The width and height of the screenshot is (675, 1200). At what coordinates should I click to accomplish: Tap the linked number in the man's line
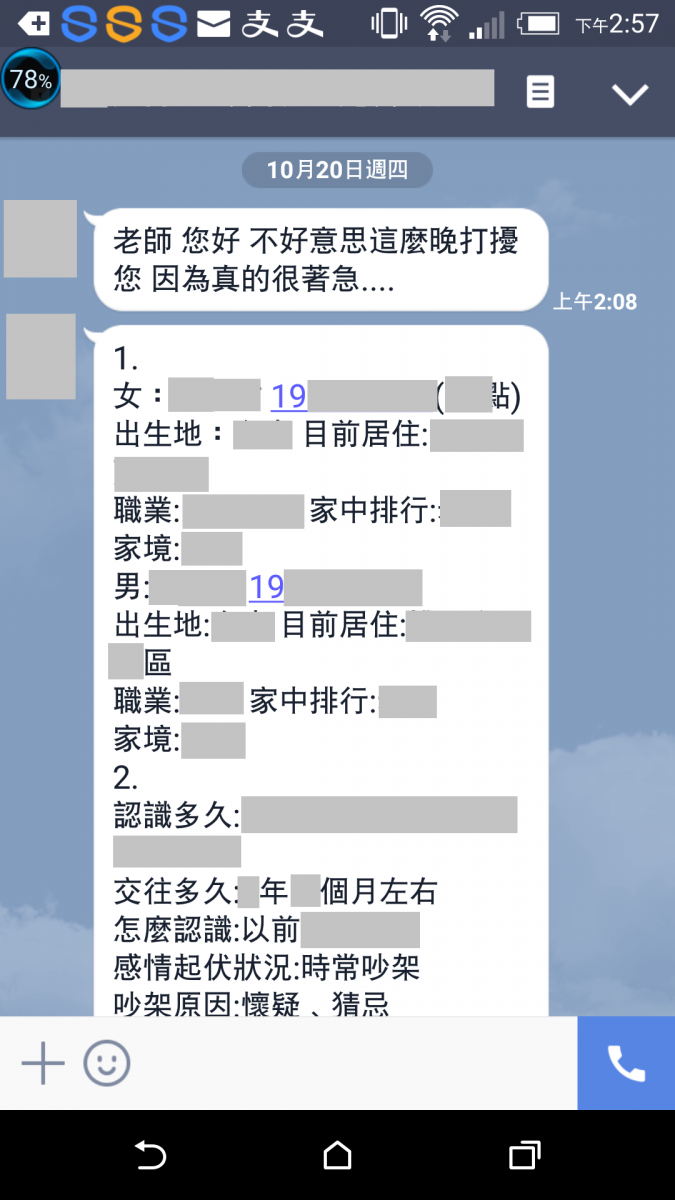click(267, 586)
